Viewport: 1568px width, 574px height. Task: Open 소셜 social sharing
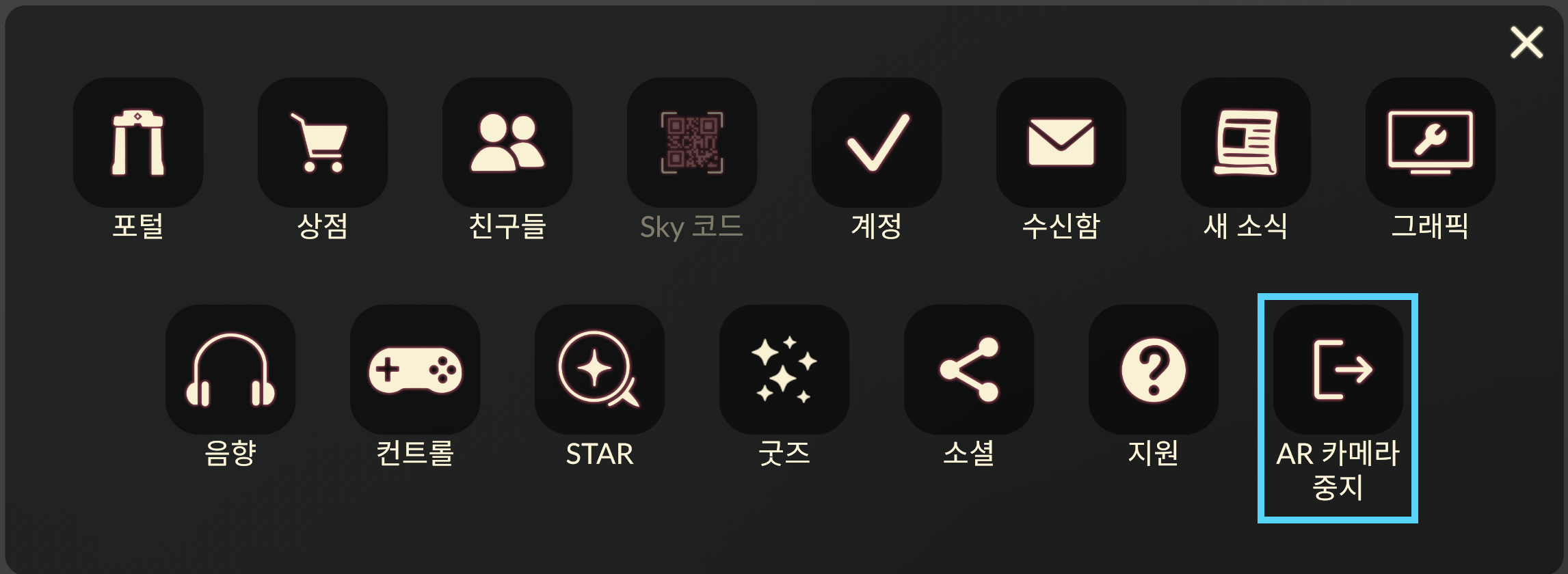click(969, 369)
